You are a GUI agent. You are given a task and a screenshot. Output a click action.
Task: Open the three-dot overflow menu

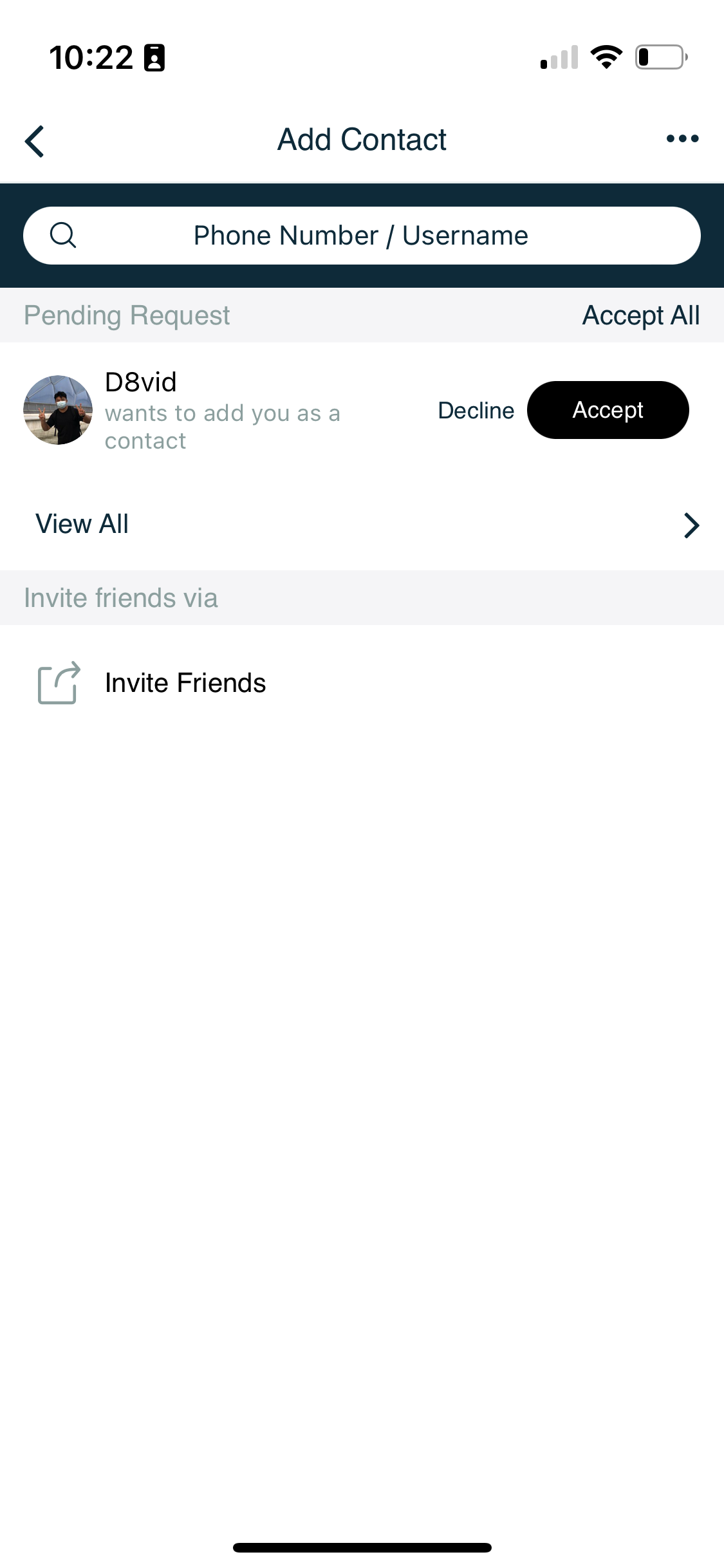pyautogui.click(x=682, y=139)
